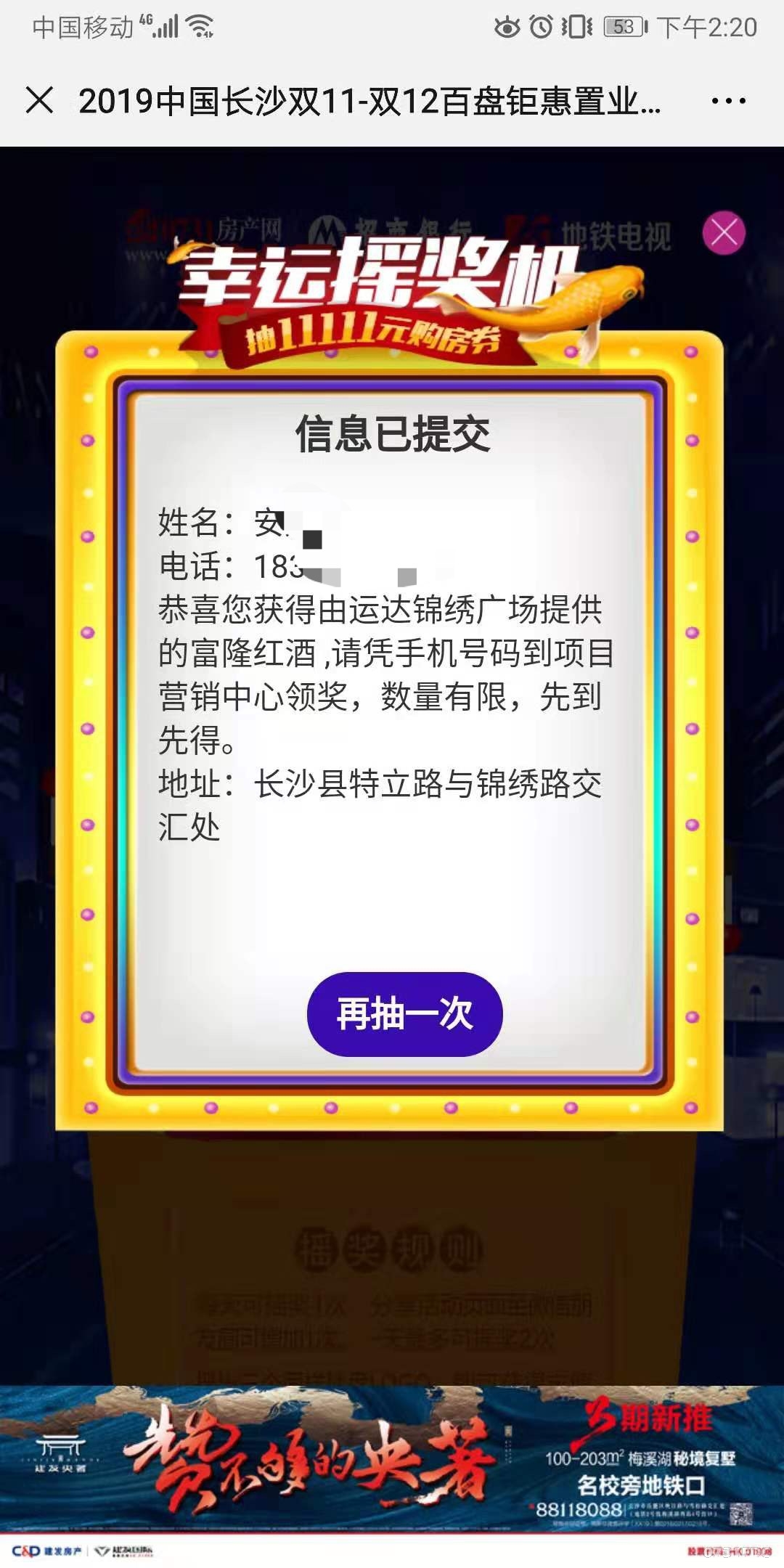Dismiss the lucky draw popup
Viewport: 784px width, 1568px height.
point(724,234)
